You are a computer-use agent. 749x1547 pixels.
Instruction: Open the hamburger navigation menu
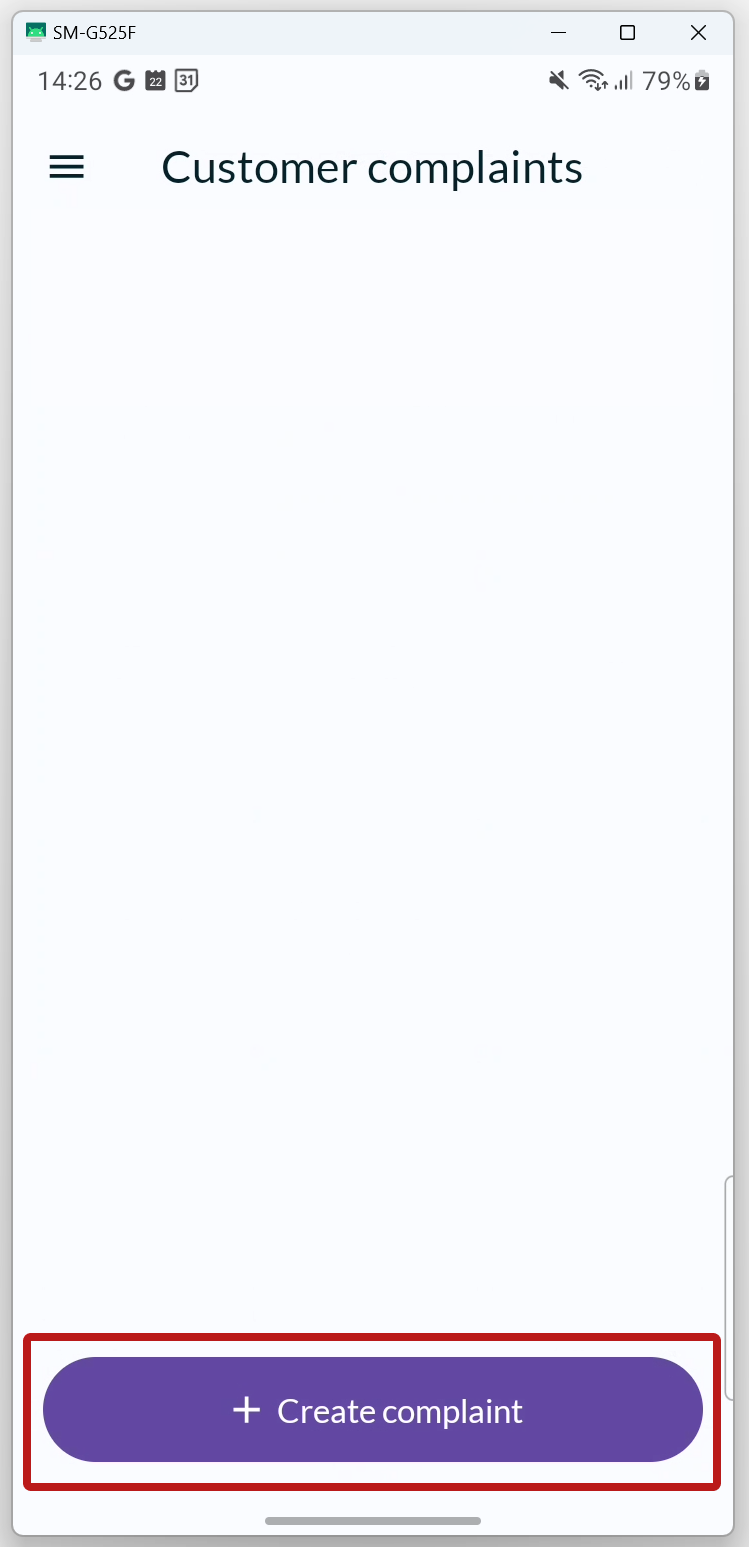67,168
